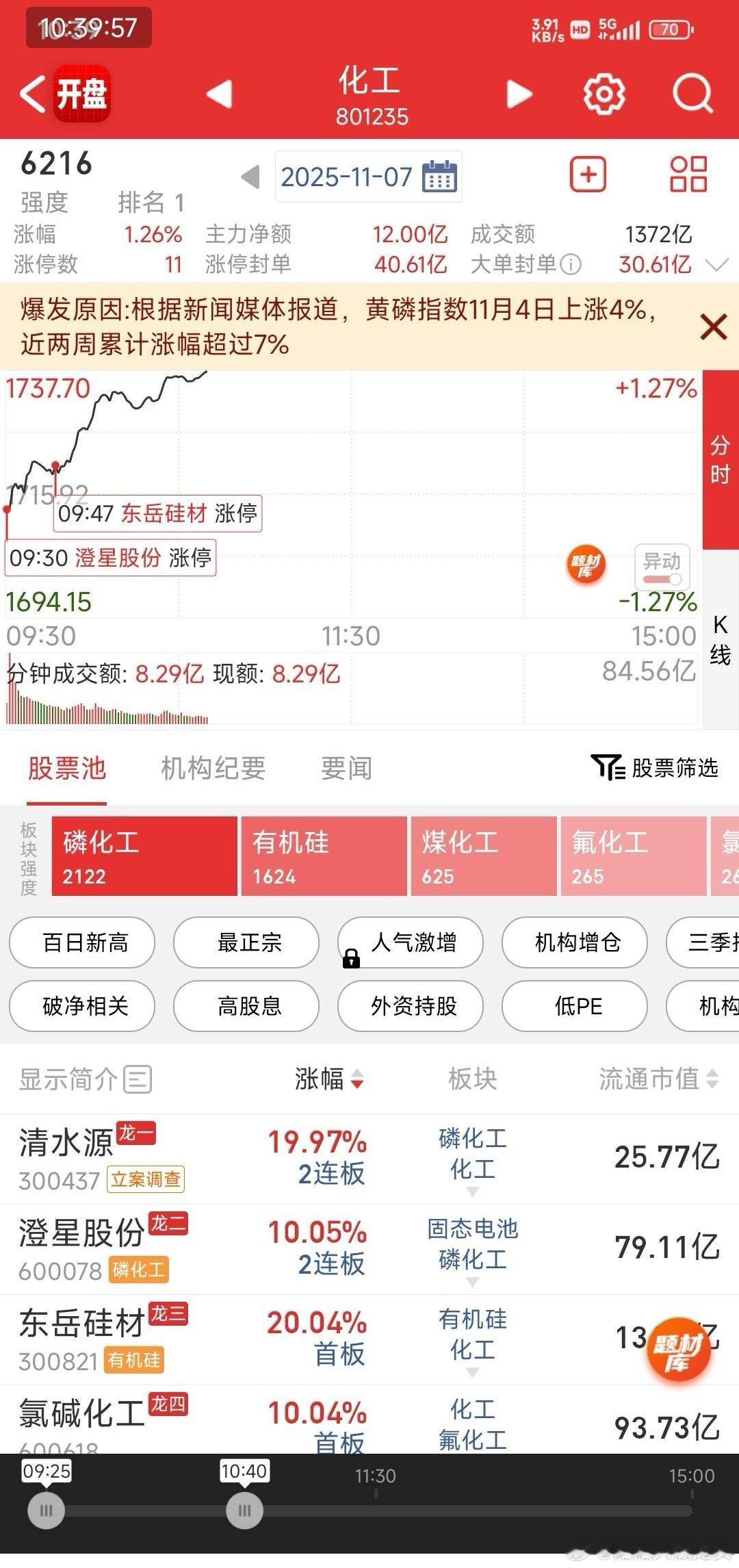Sort the list by 流通市值
The height and width of the screenshot is (1568, 739).
658,1079
